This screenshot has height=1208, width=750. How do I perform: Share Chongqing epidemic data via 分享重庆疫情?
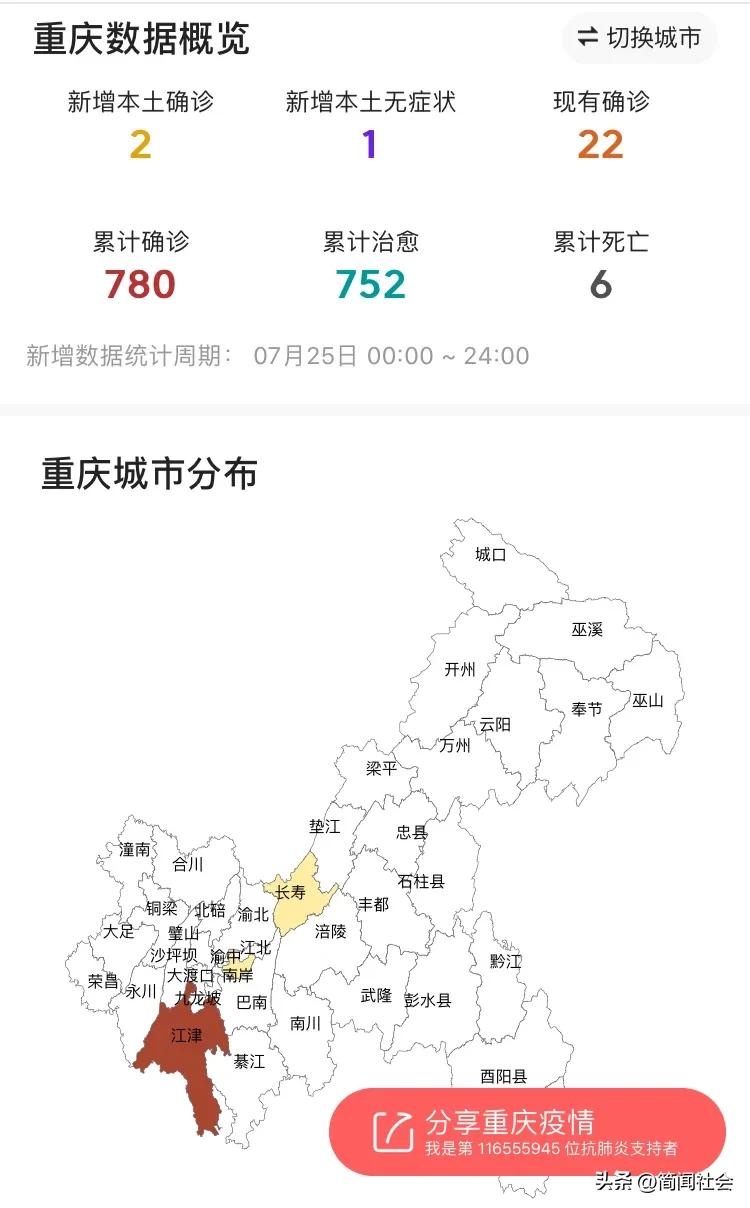[527, 1132]
